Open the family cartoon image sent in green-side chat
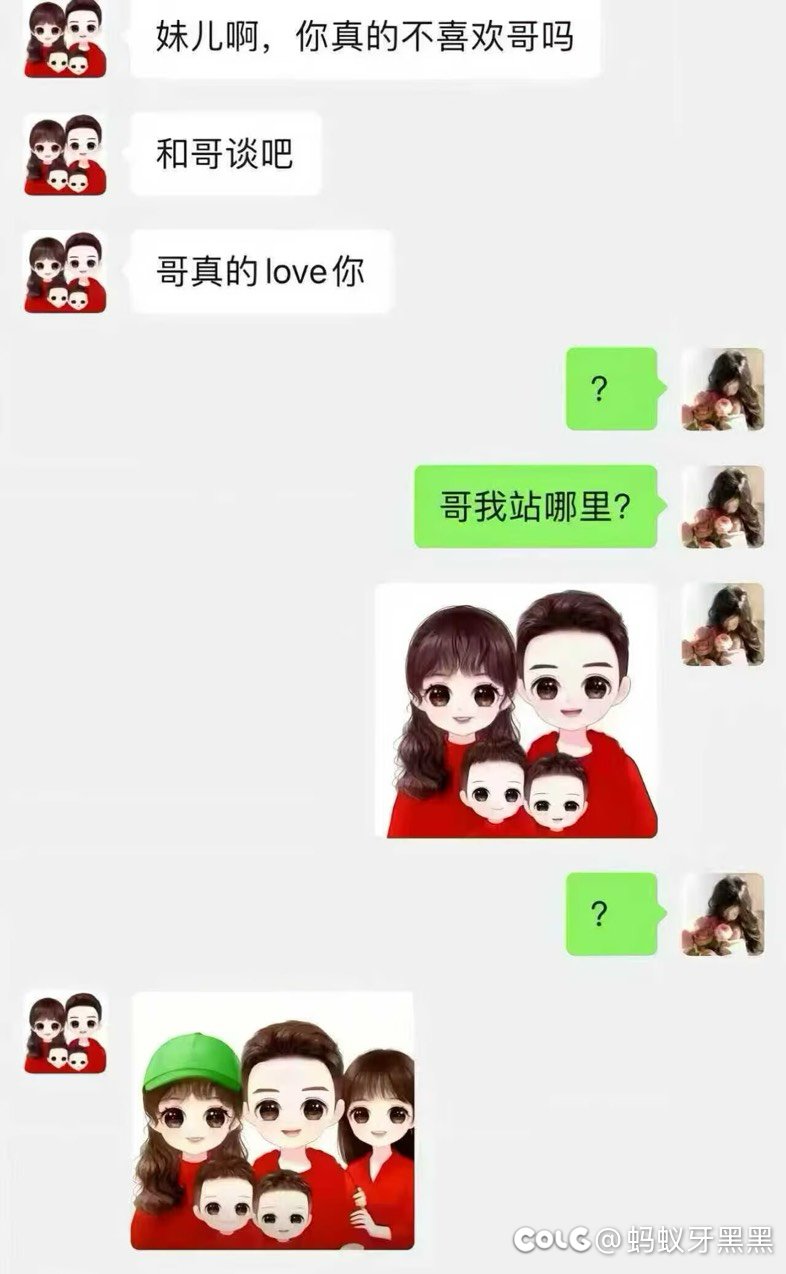786x1274 pixels. pos(516,711)
